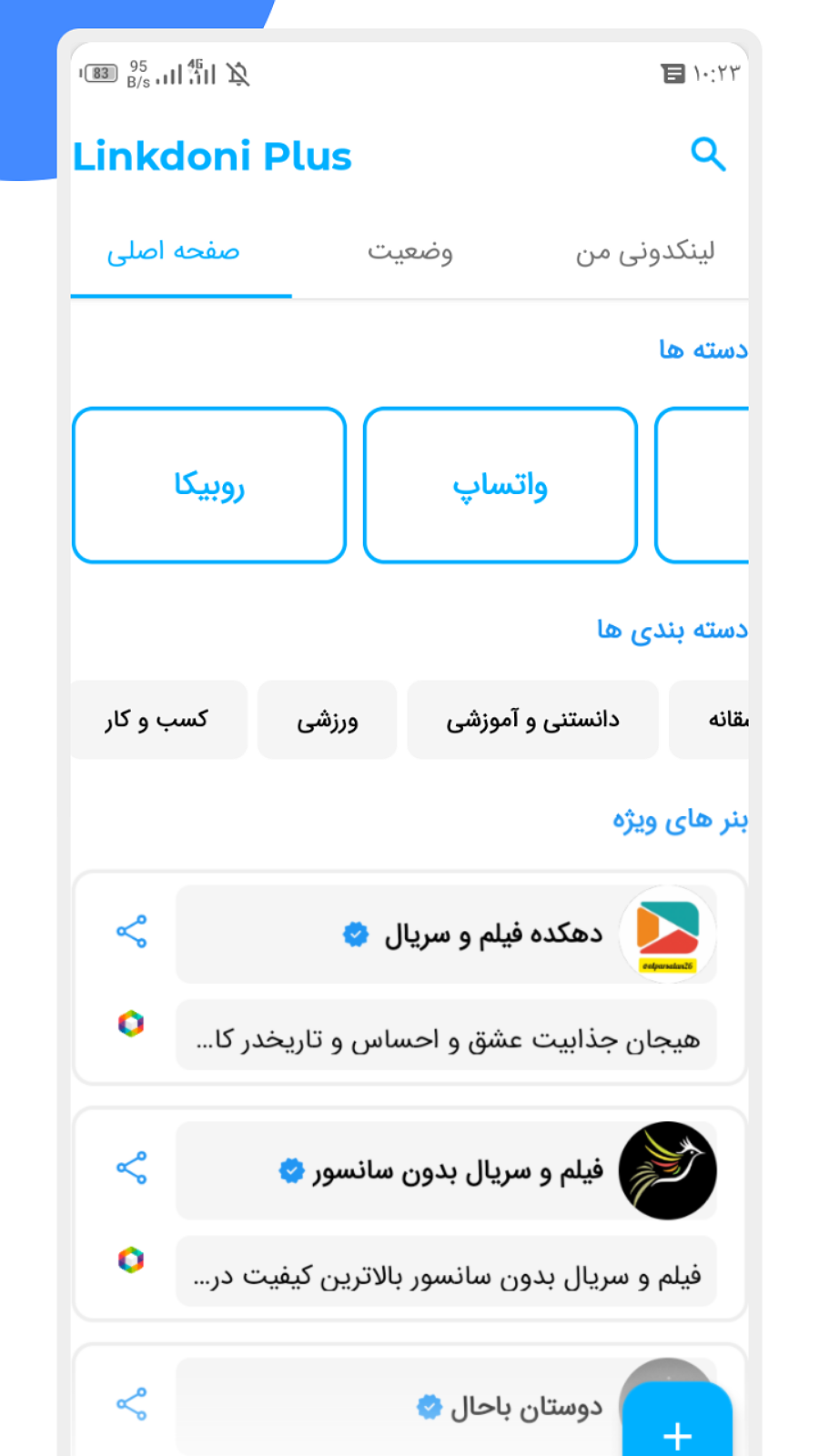This screenshot has height=1456, width=819.
Task: Open the واتساپ category
Action: coord(500,485)
